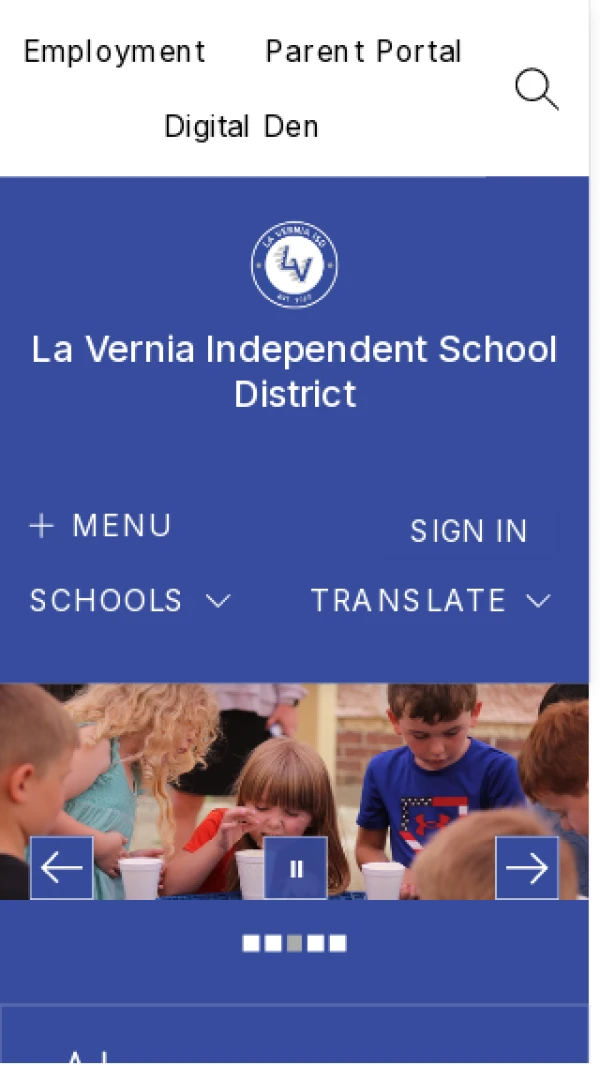The image size is (600, 1065).
Task: Open the Translate dropdown
Action: point(431,600)
